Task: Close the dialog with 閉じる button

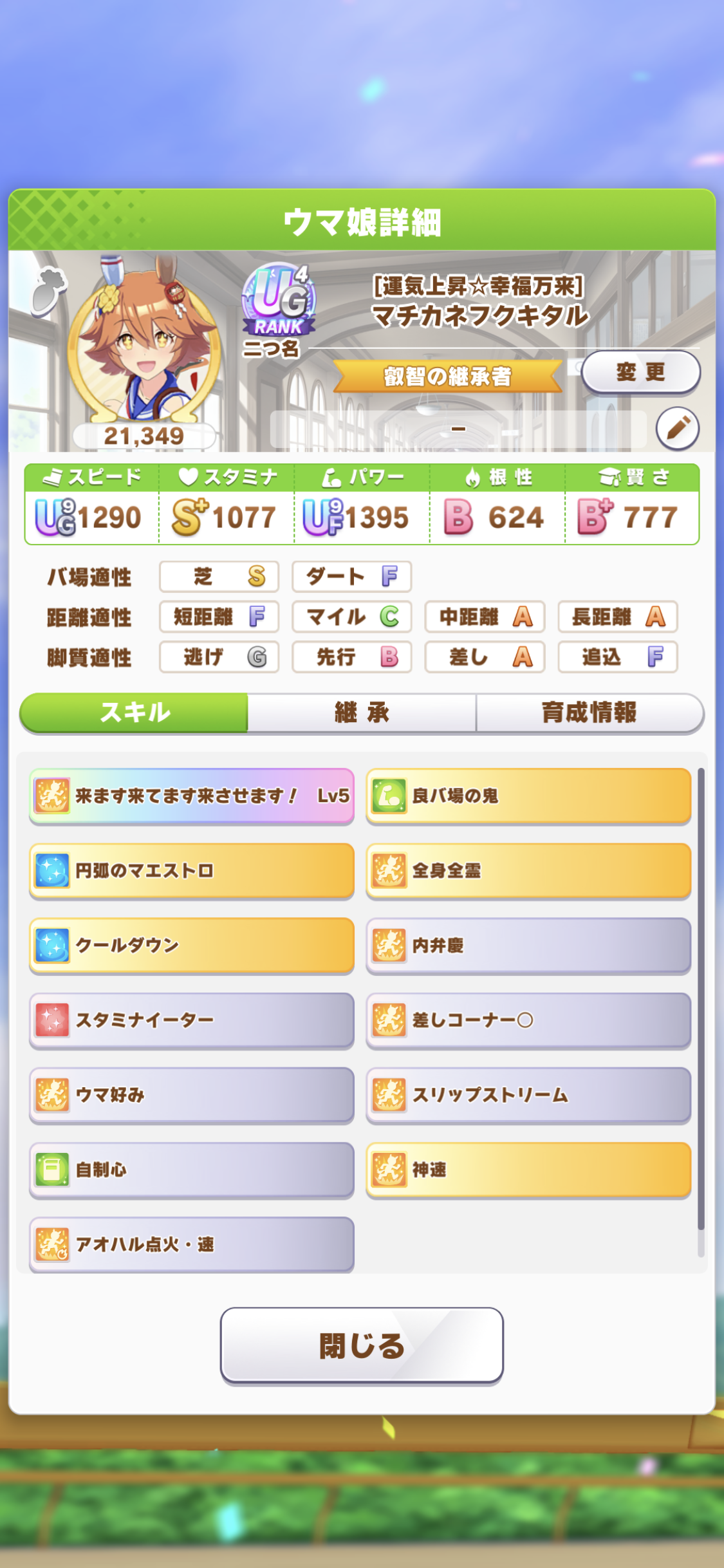Action: (362, 1345)
